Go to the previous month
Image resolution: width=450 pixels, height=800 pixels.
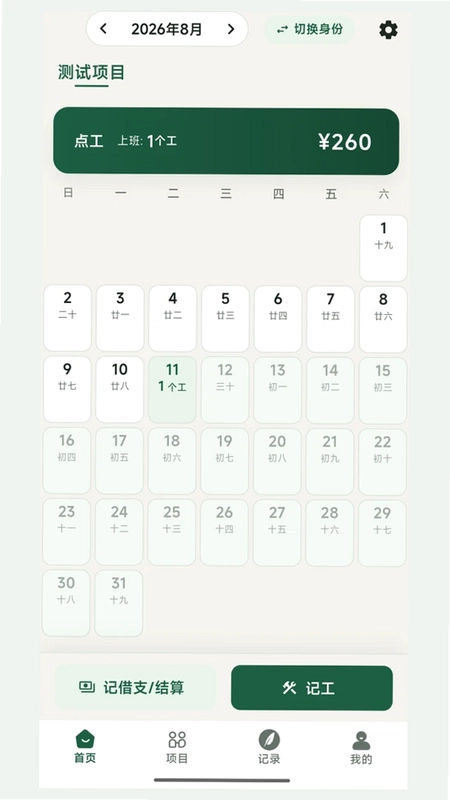(x=104, y=29)
